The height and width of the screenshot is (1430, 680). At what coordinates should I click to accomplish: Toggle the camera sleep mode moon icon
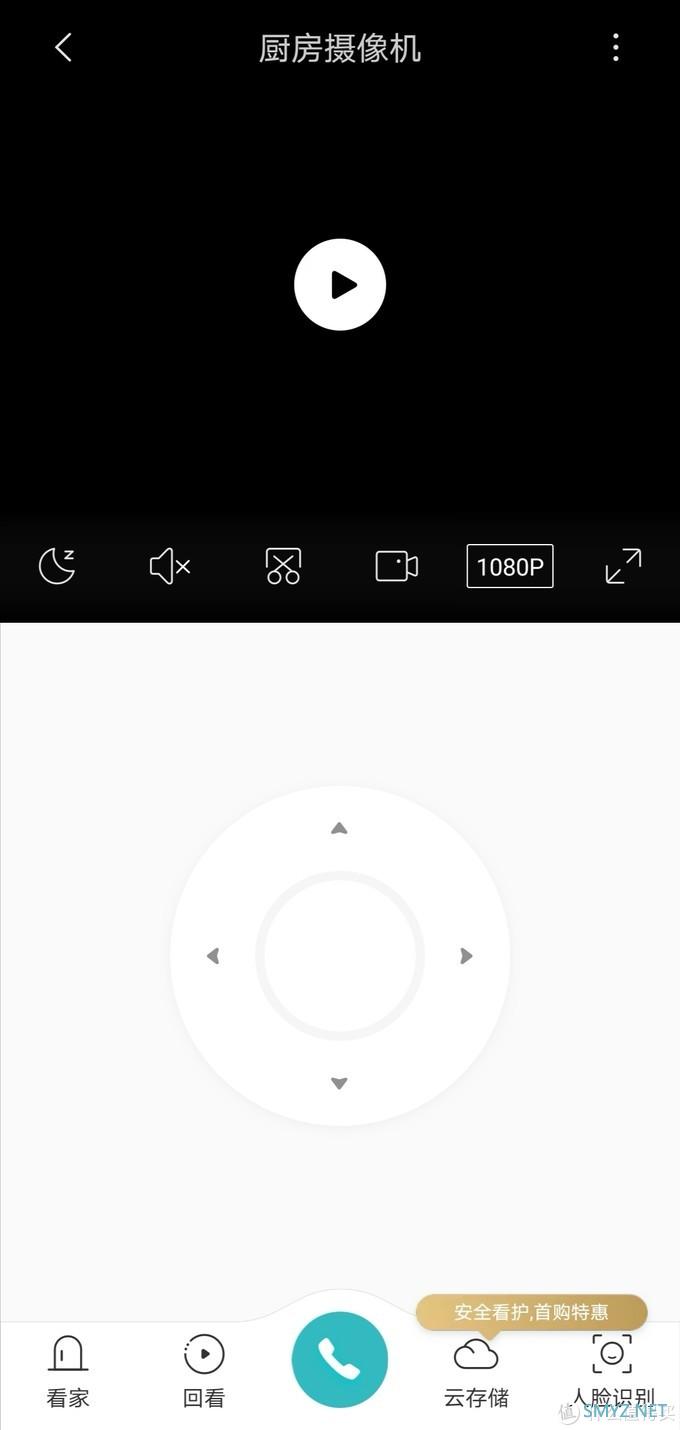click(x=57, y=566)
